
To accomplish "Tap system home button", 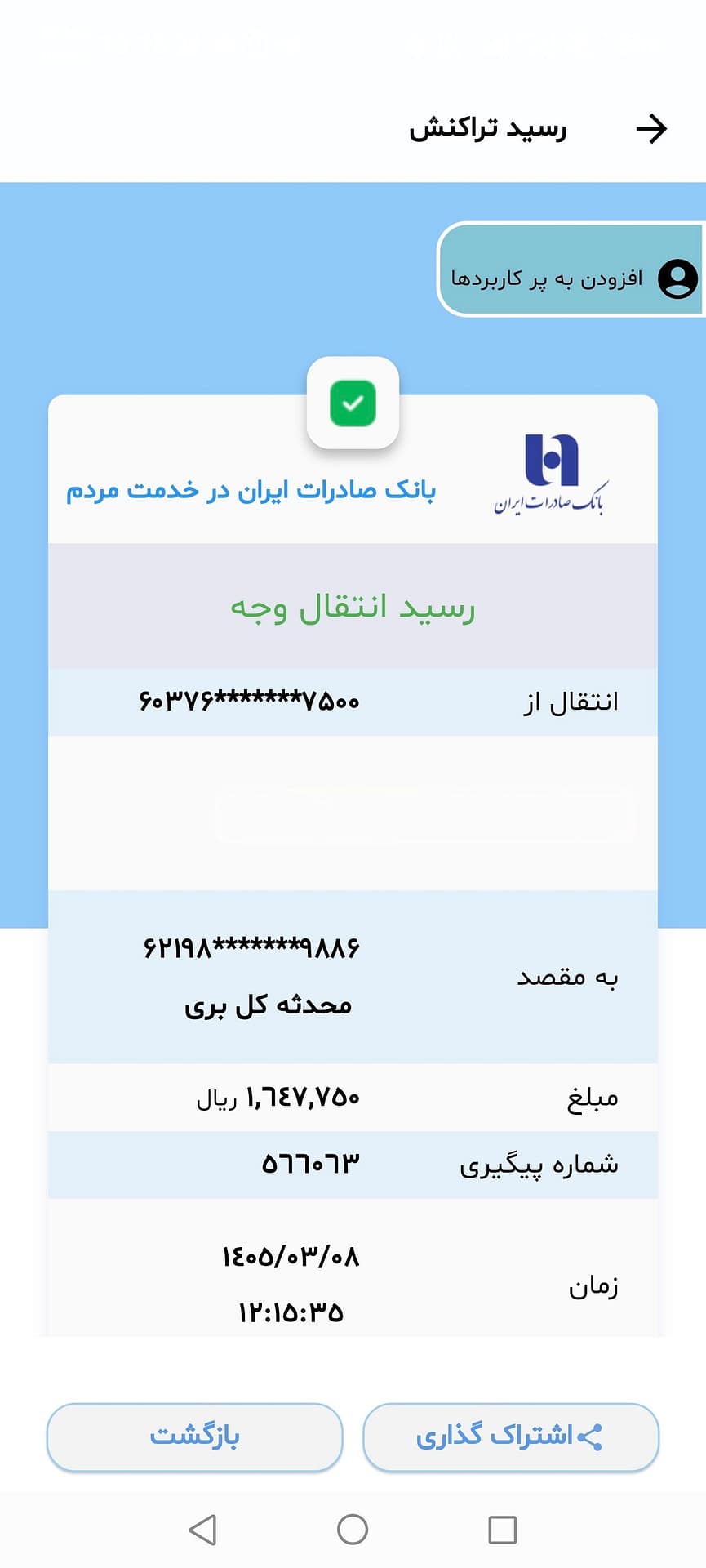I will click(x=353, y=1529).
